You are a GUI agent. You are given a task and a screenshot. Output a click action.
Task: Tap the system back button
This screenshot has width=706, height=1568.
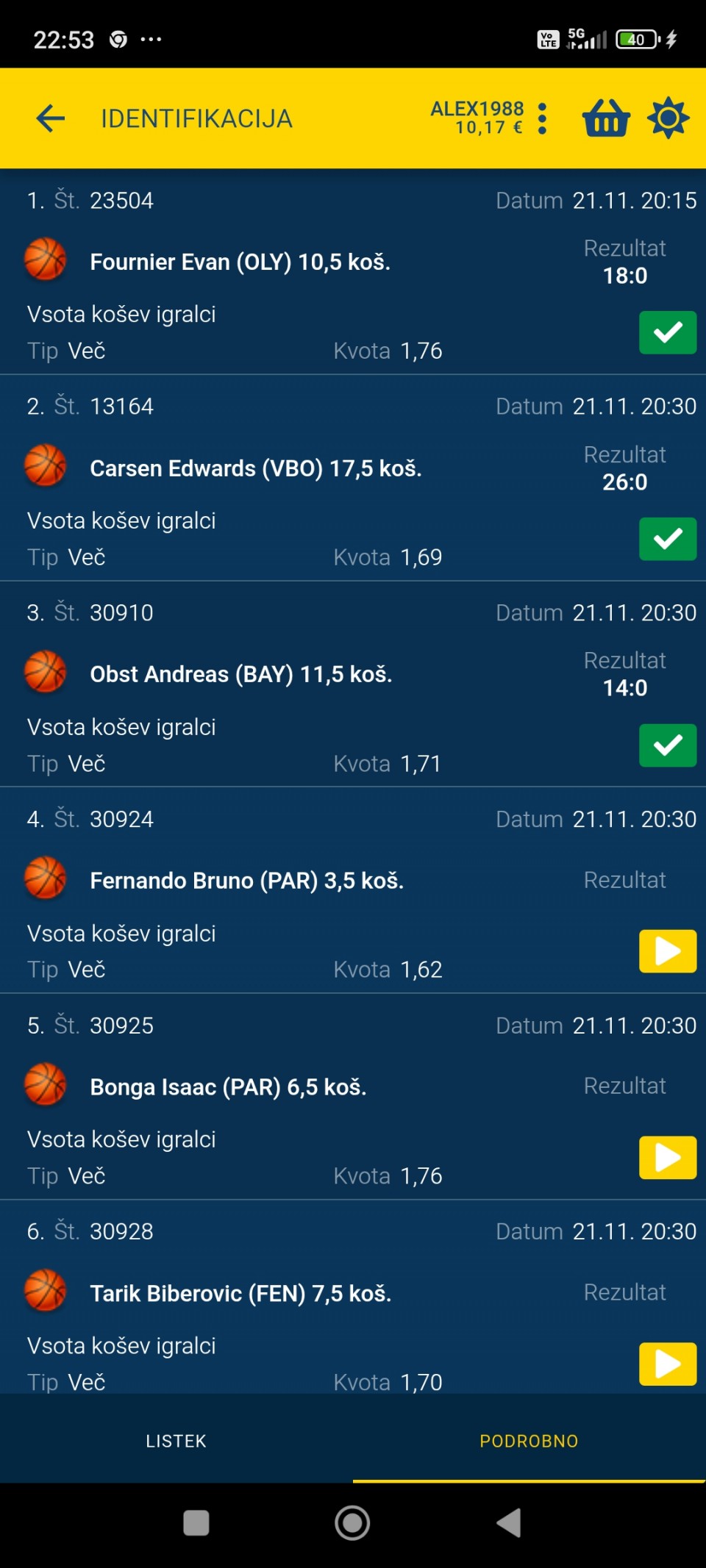pyautogui.click(x=509, y=1522)
